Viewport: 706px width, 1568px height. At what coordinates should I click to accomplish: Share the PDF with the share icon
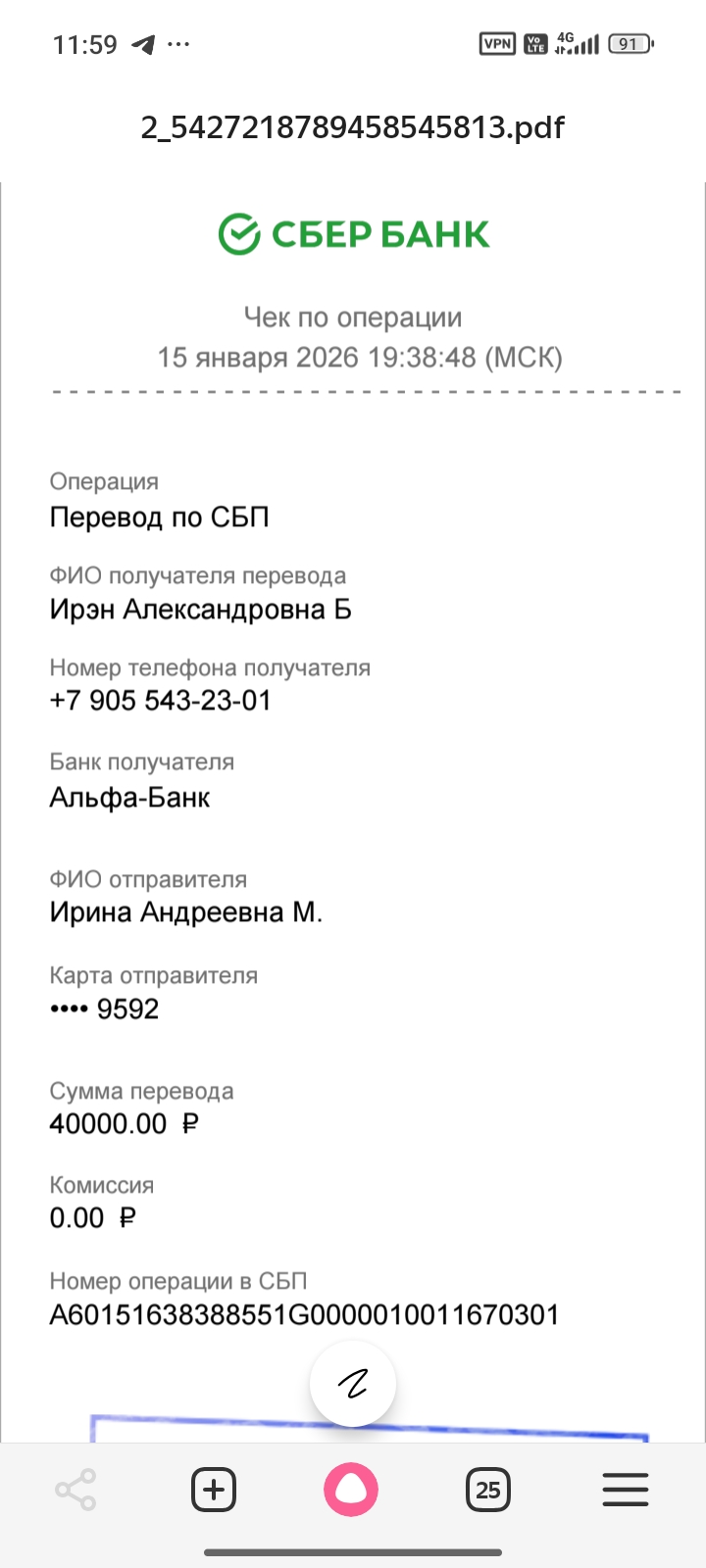click(76, 1491)
